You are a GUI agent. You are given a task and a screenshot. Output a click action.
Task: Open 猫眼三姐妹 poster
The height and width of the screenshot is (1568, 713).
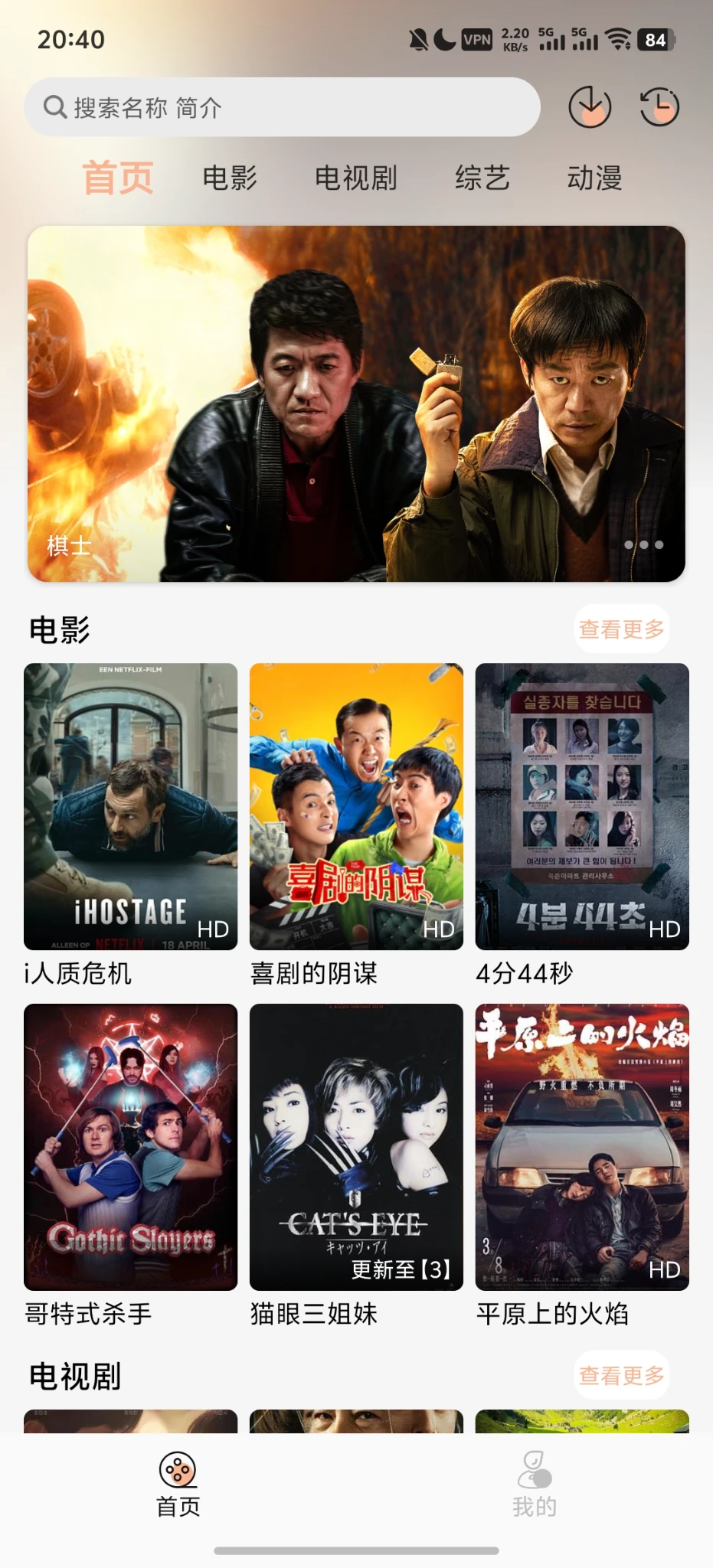tap(356, 1147)
